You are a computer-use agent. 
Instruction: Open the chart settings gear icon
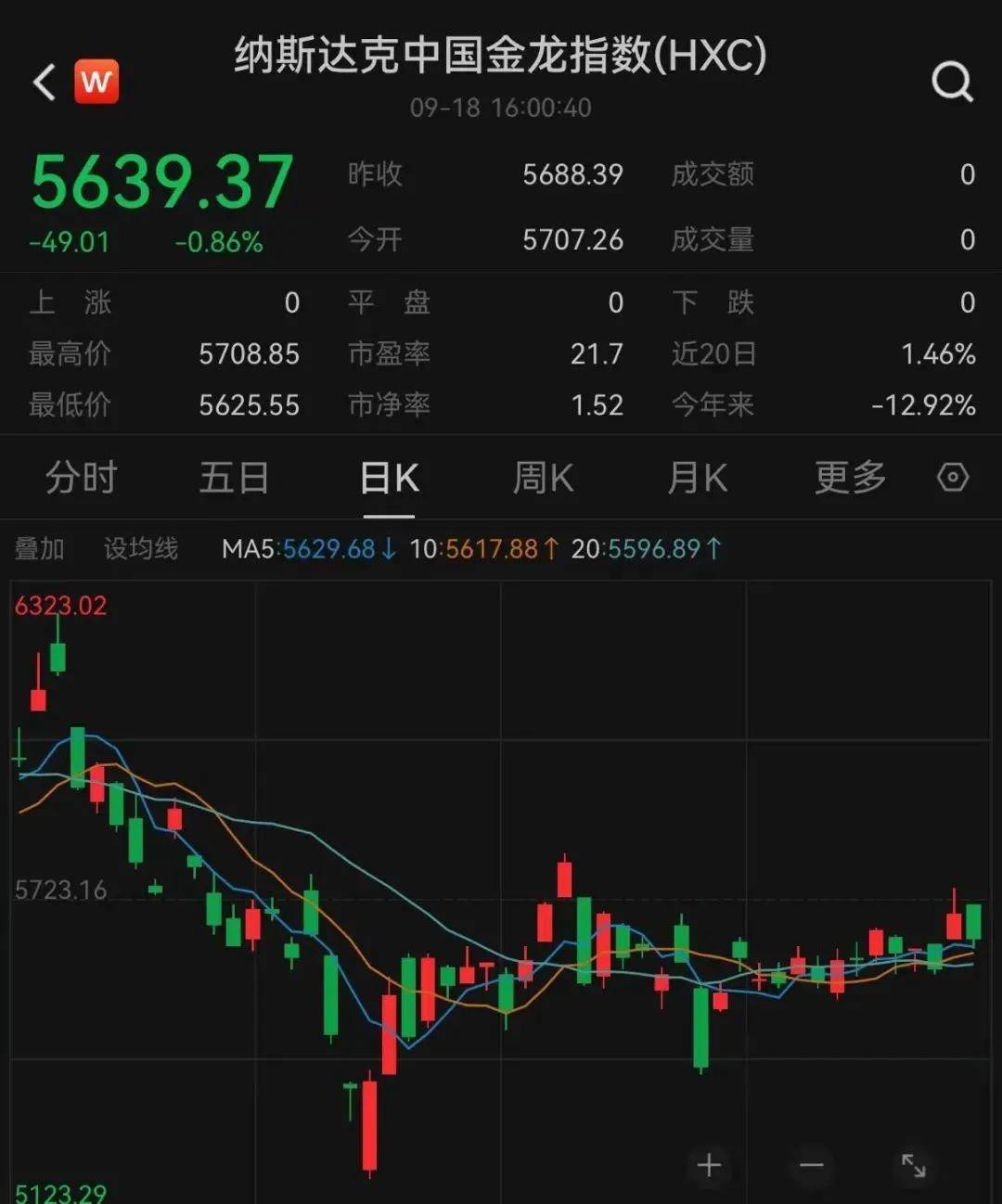[952, 477]
